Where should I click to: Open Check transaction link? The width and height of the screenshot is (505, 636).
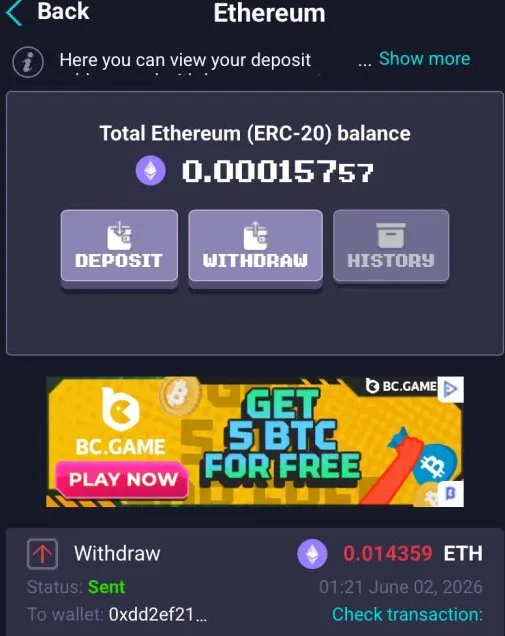coord(407,614)
